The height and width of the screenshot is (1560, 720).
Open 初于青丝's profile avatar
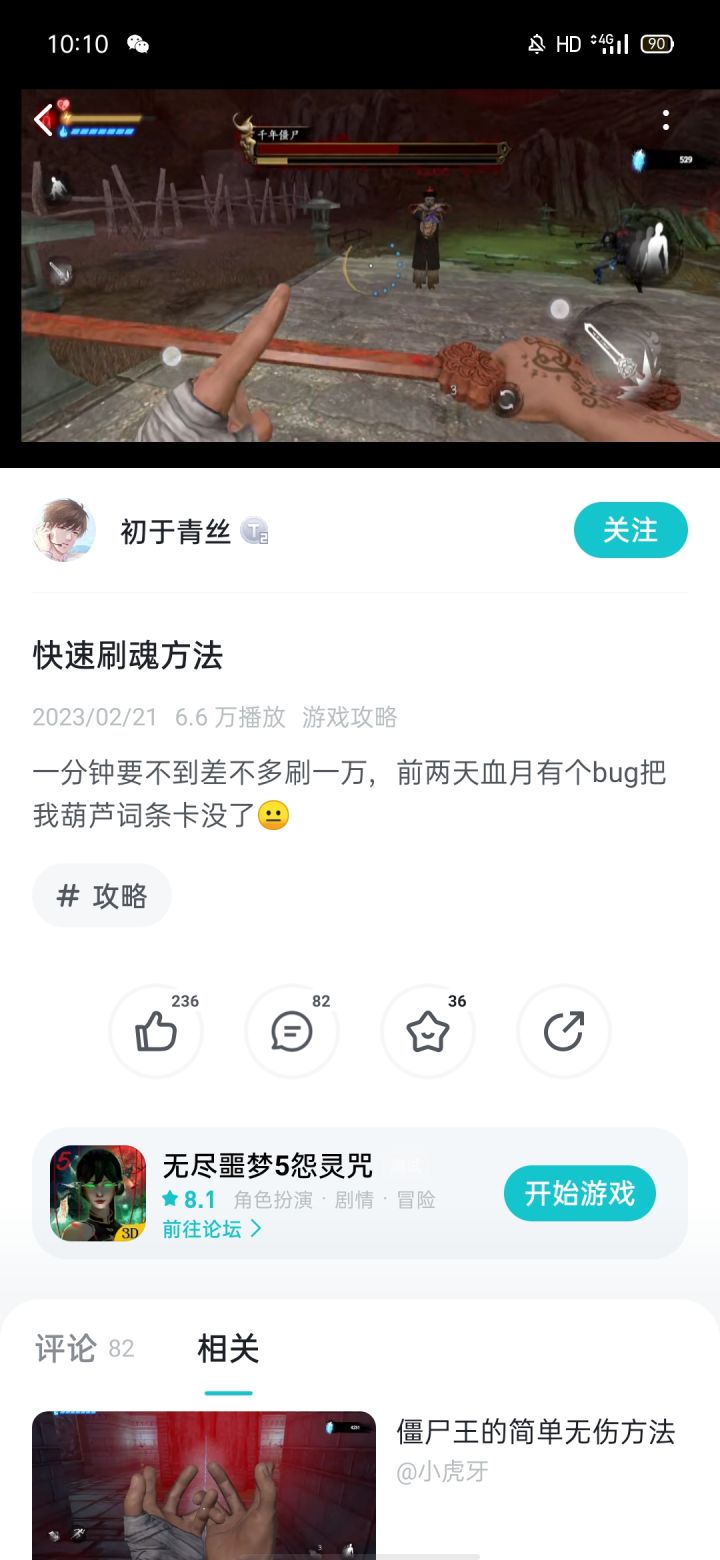(x=64, y=531)
